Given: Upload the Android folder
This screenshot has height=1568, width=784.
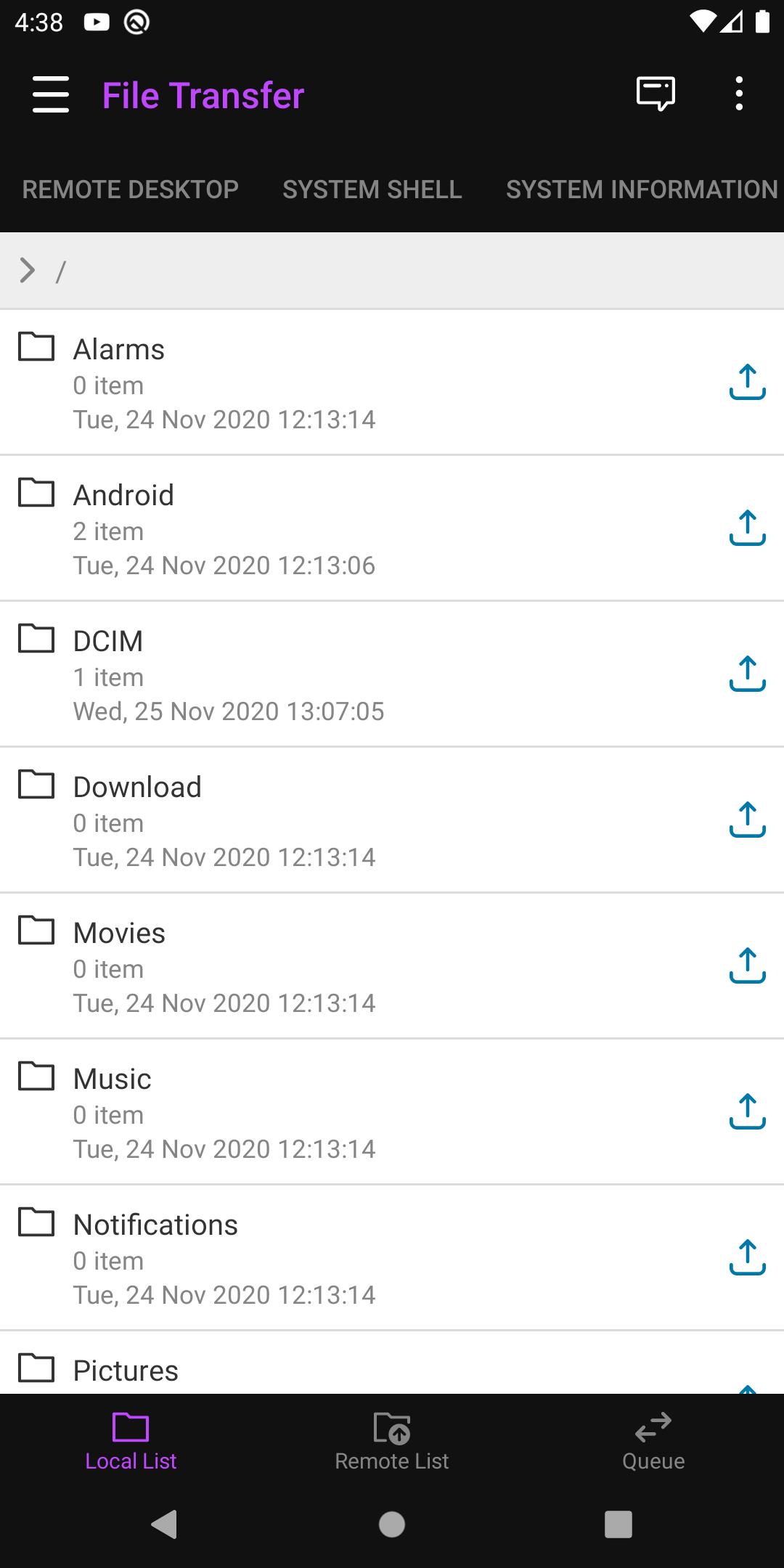Looking at the screenshot, I should [747, 528].
